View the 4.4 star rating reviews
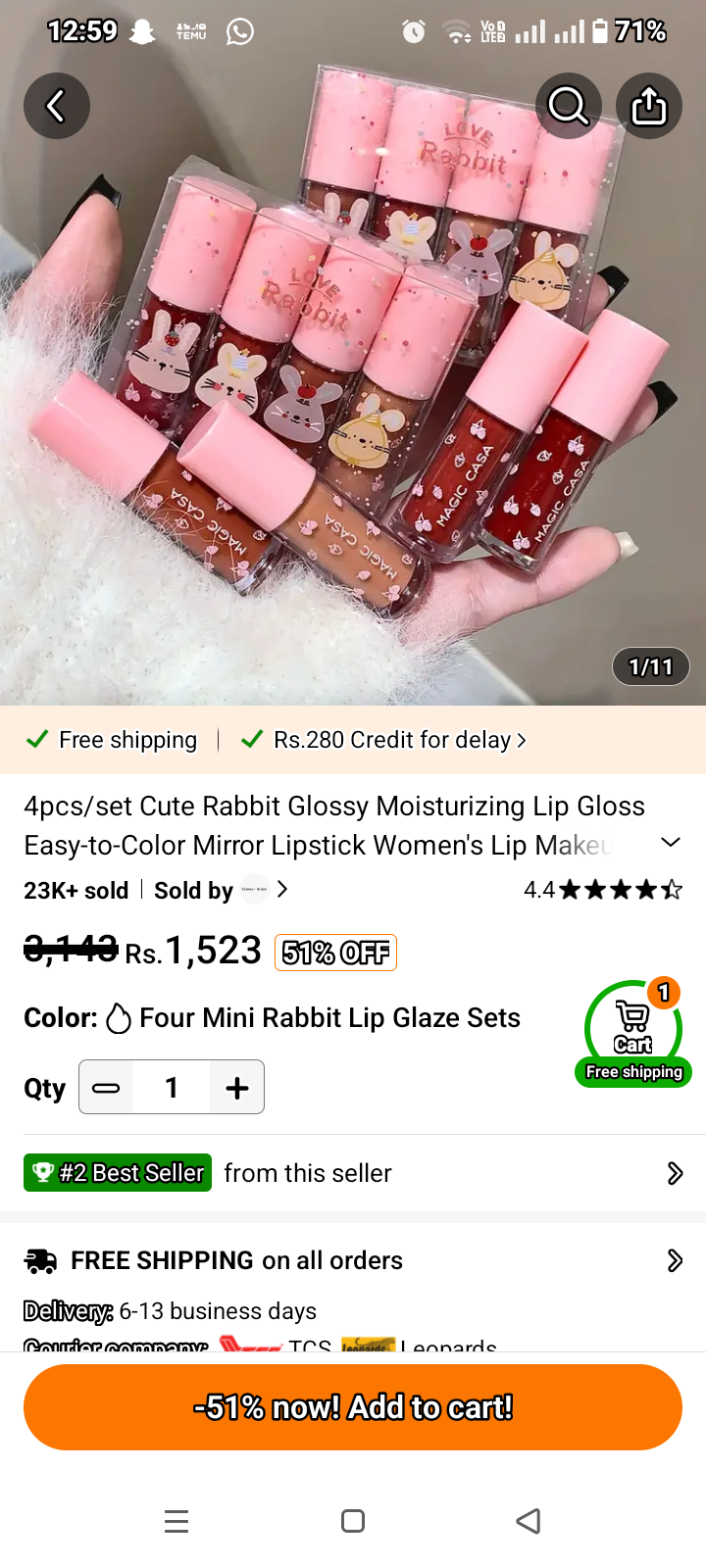This screenshot has height=1568, width=706. click(x=603, y=890)
